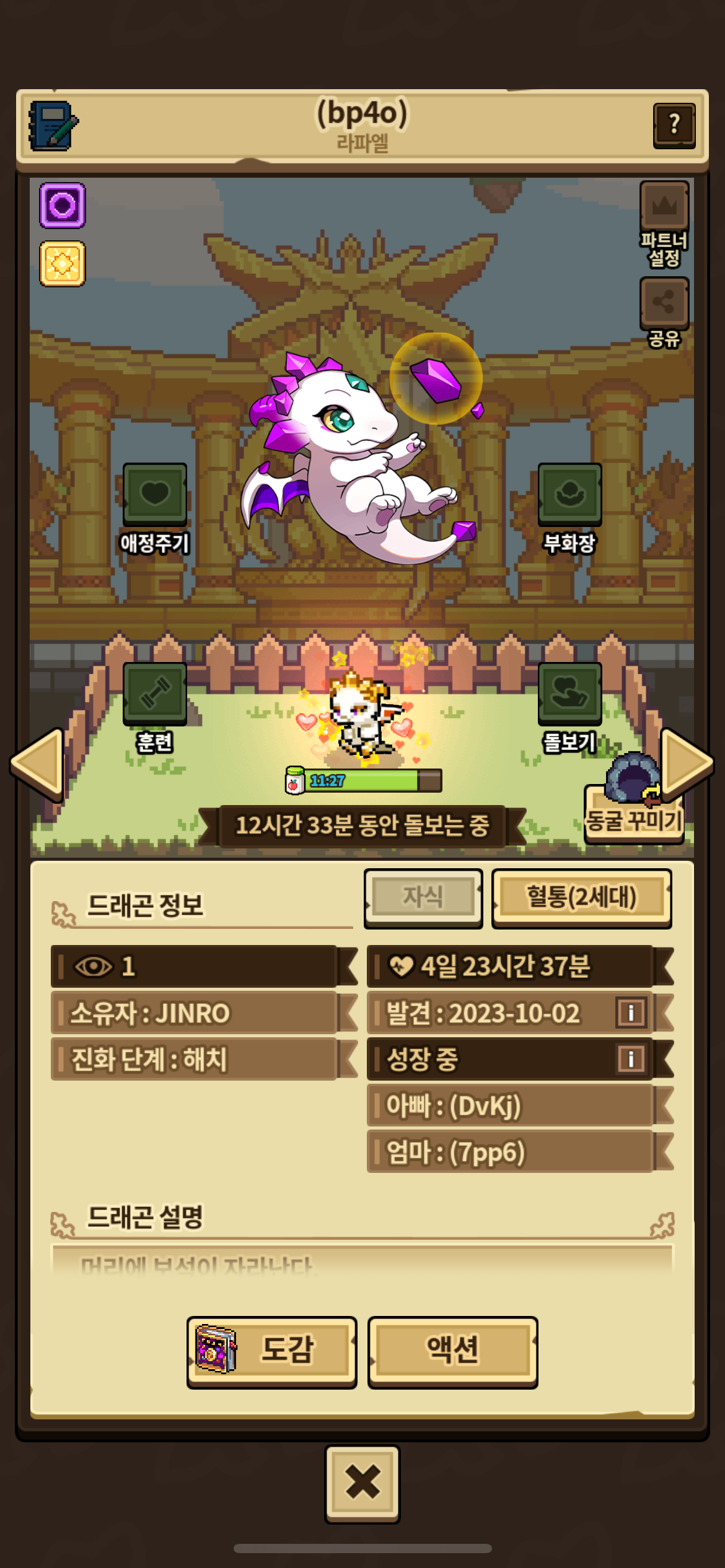
Task: Go to the previous dragon with left arrow
Action: (38, 764)
